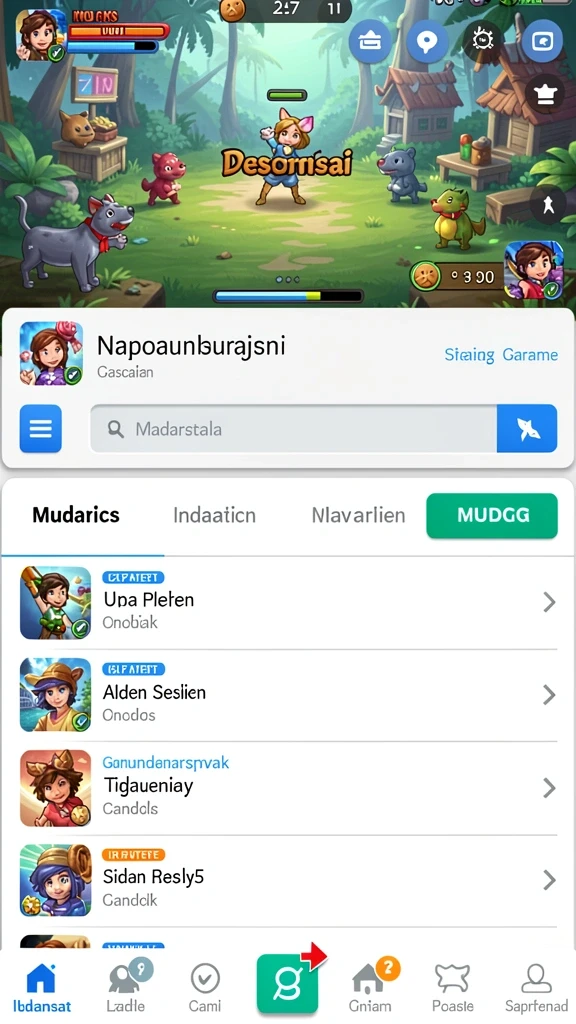
Task: Open the Tigaueniay list item
Action: click(x=288, y=788)
